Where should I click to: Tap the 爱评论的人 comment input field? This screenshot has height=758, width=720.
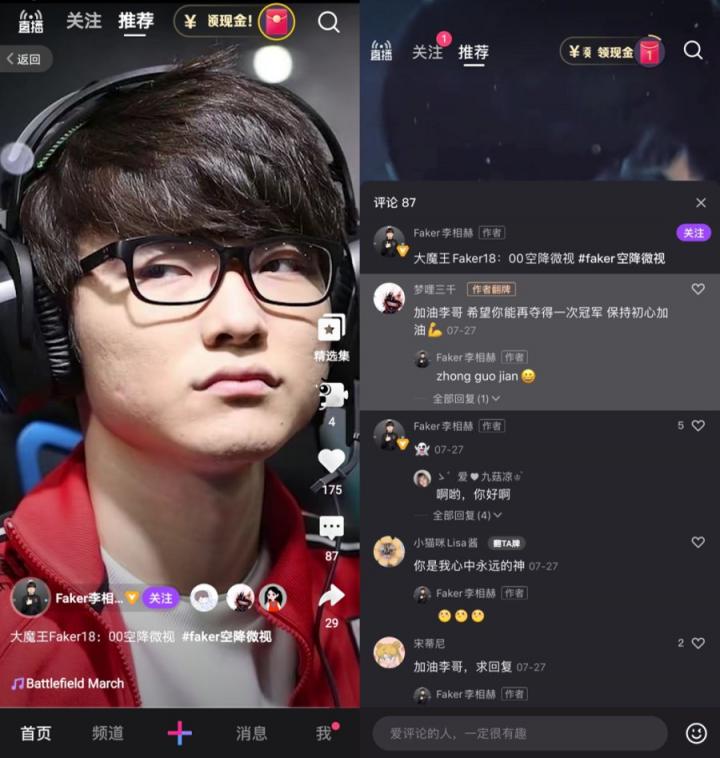[x=520, y=733]
